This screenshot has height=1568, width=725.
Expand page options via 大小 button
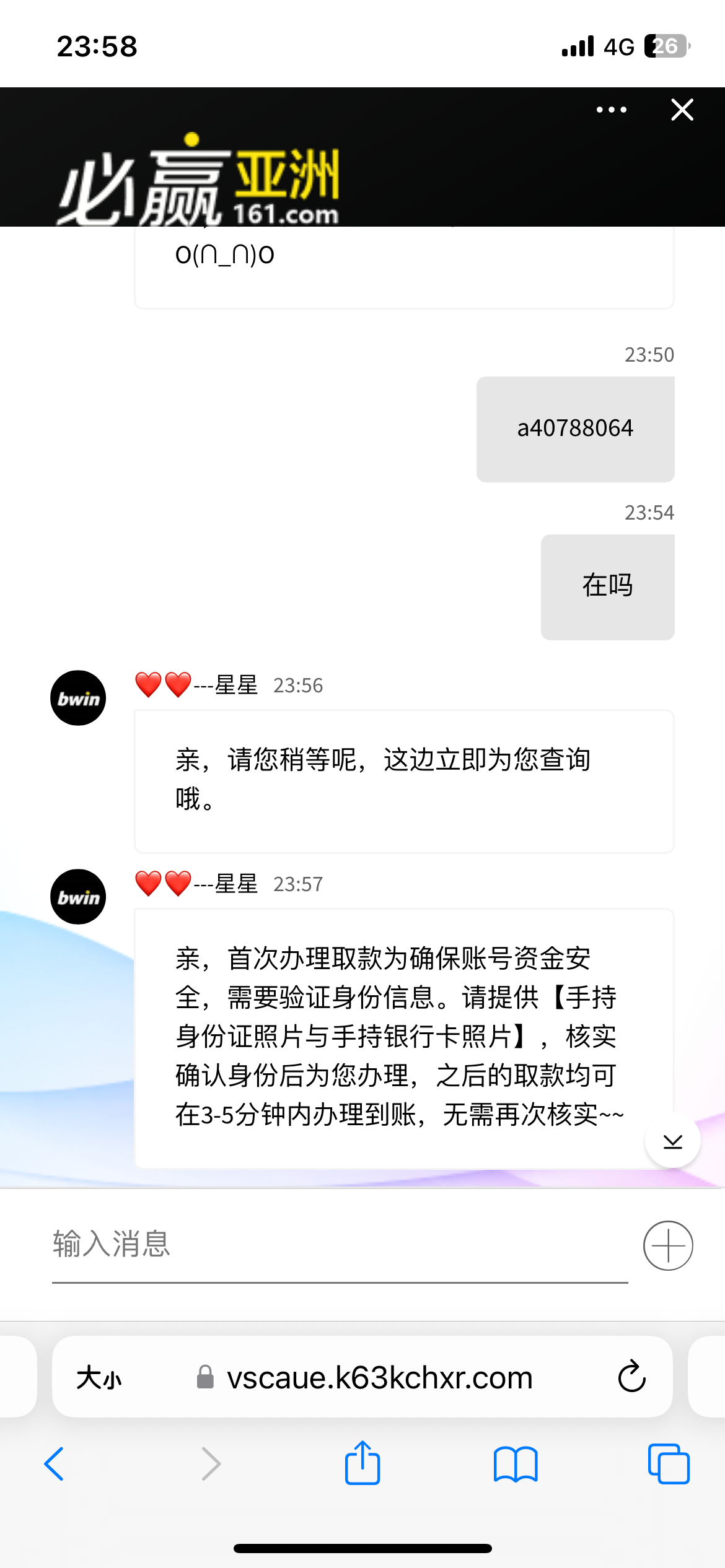pos(99,1377)
